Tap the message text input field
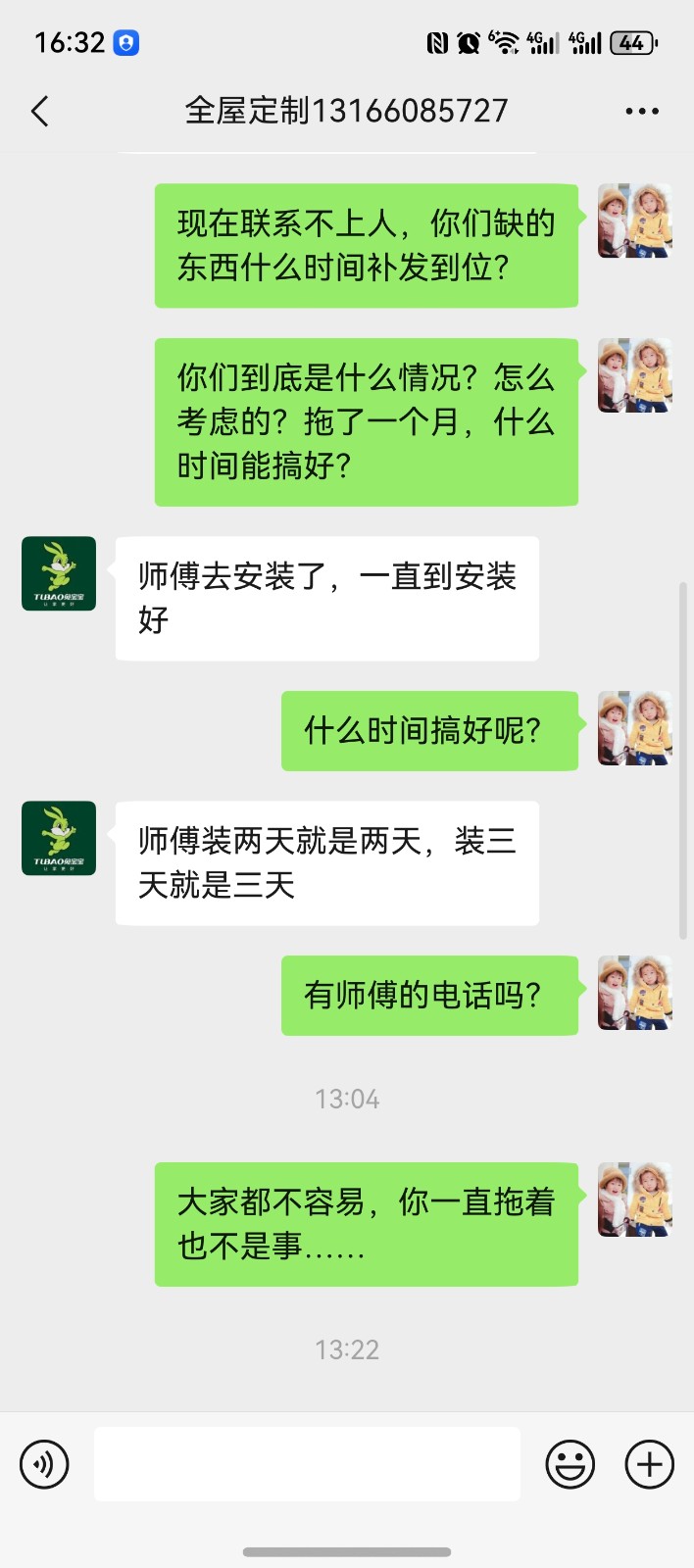This screenshot has height=1568, width=694. (307, 1464)
